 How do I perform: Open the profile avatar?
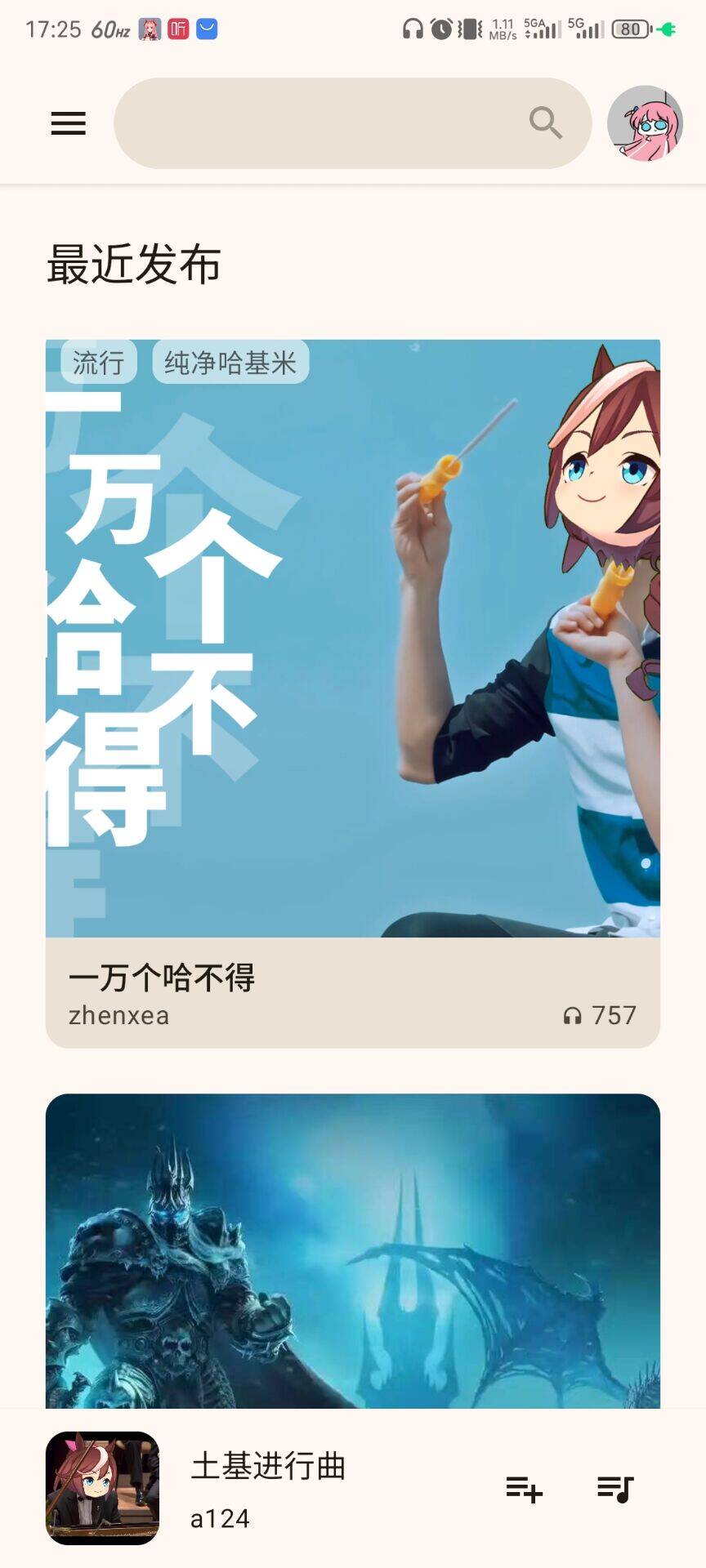(x=645, y=123)
